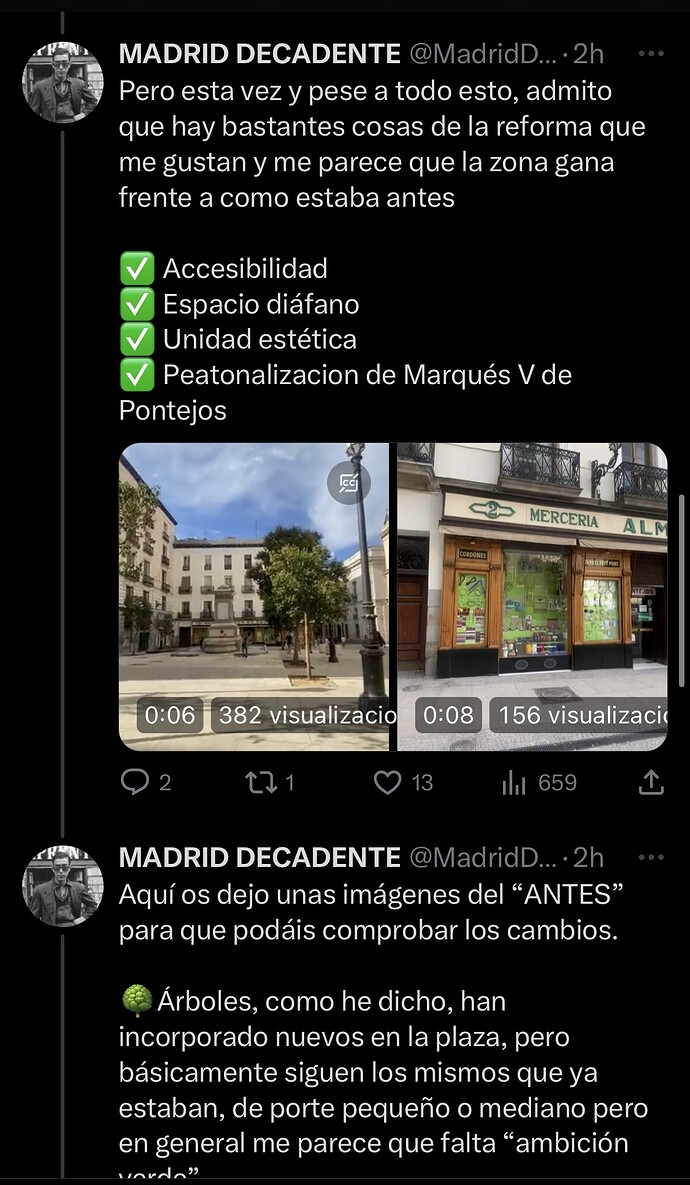Open overflow menu on the reforma tweet
This screenshot has width=690, height=1185.
pyautogui.click(x=651, y=53)
